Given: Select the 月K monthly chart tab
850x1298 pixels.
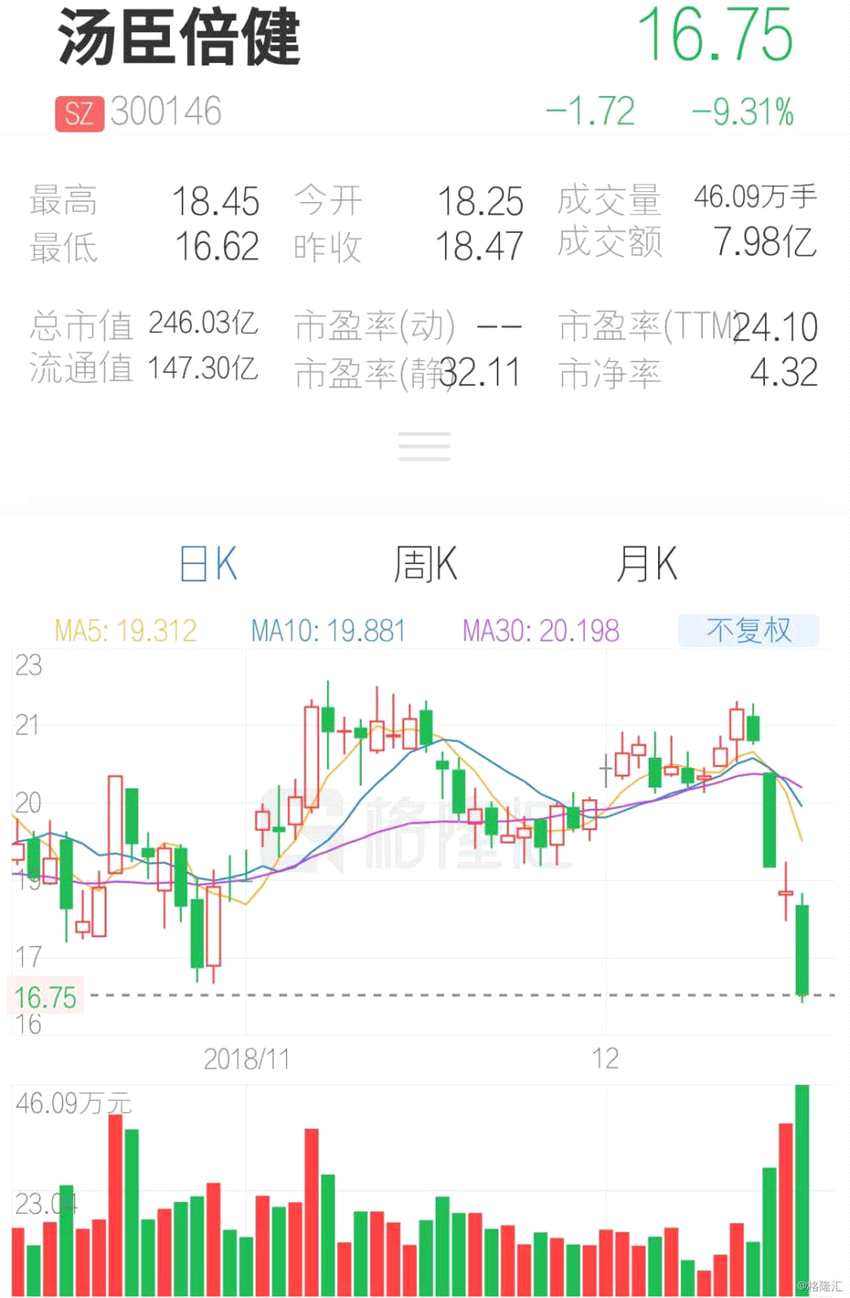Looking at the screenshot, I should [x=647, y=565].
